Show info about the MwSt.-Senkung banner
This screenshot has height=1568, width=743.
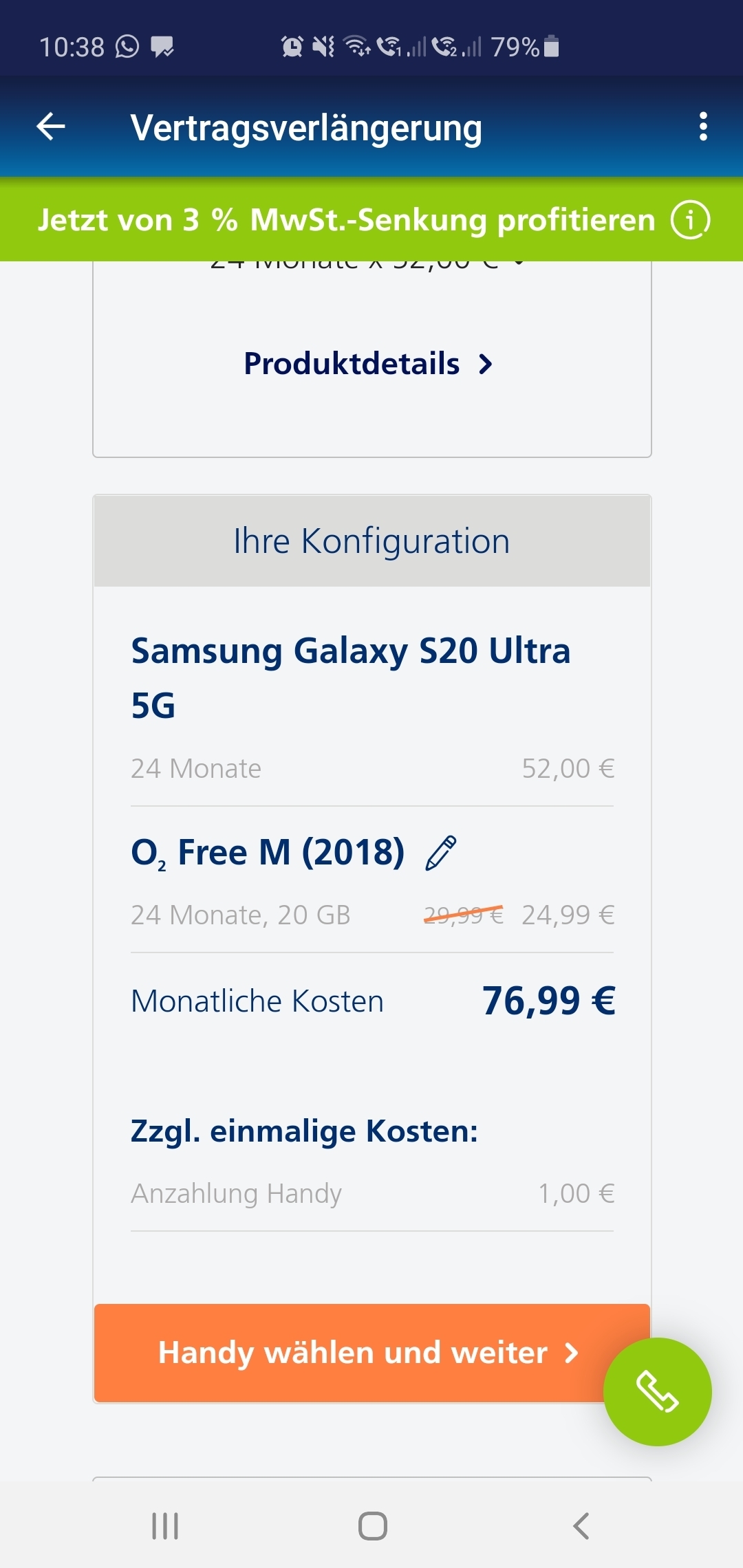click(690, 220)
